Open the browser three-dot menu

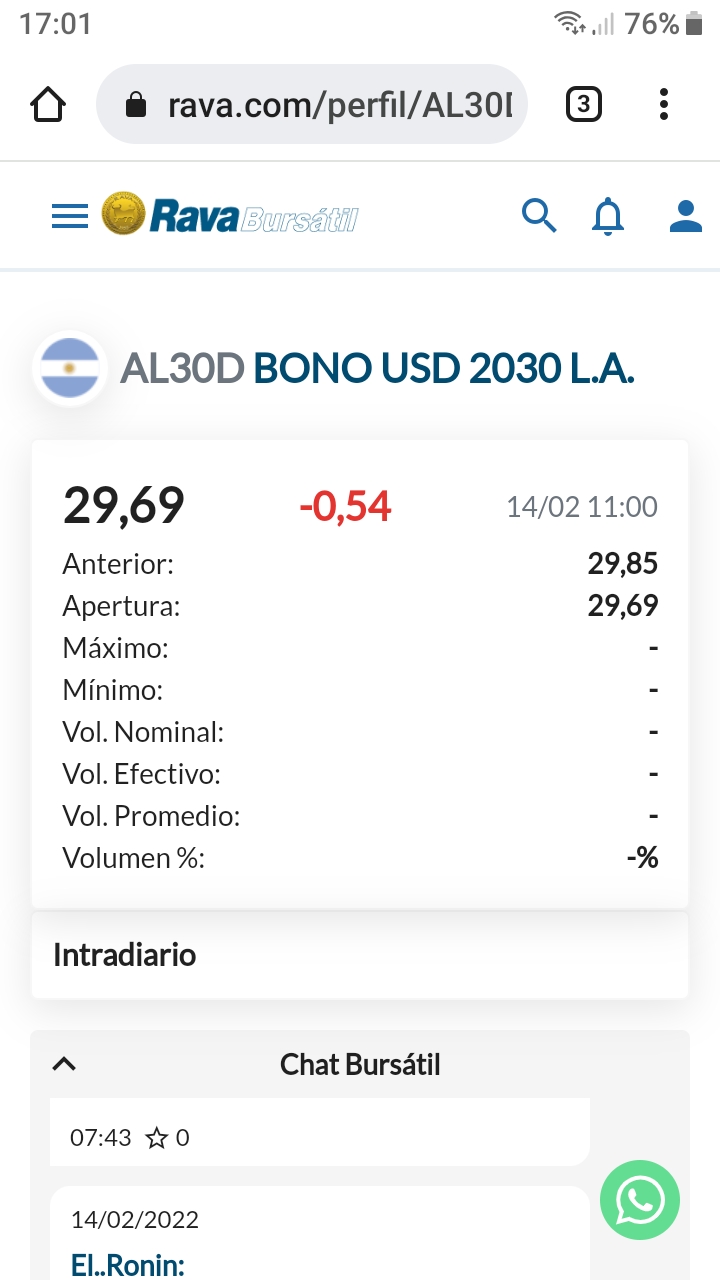663,103
